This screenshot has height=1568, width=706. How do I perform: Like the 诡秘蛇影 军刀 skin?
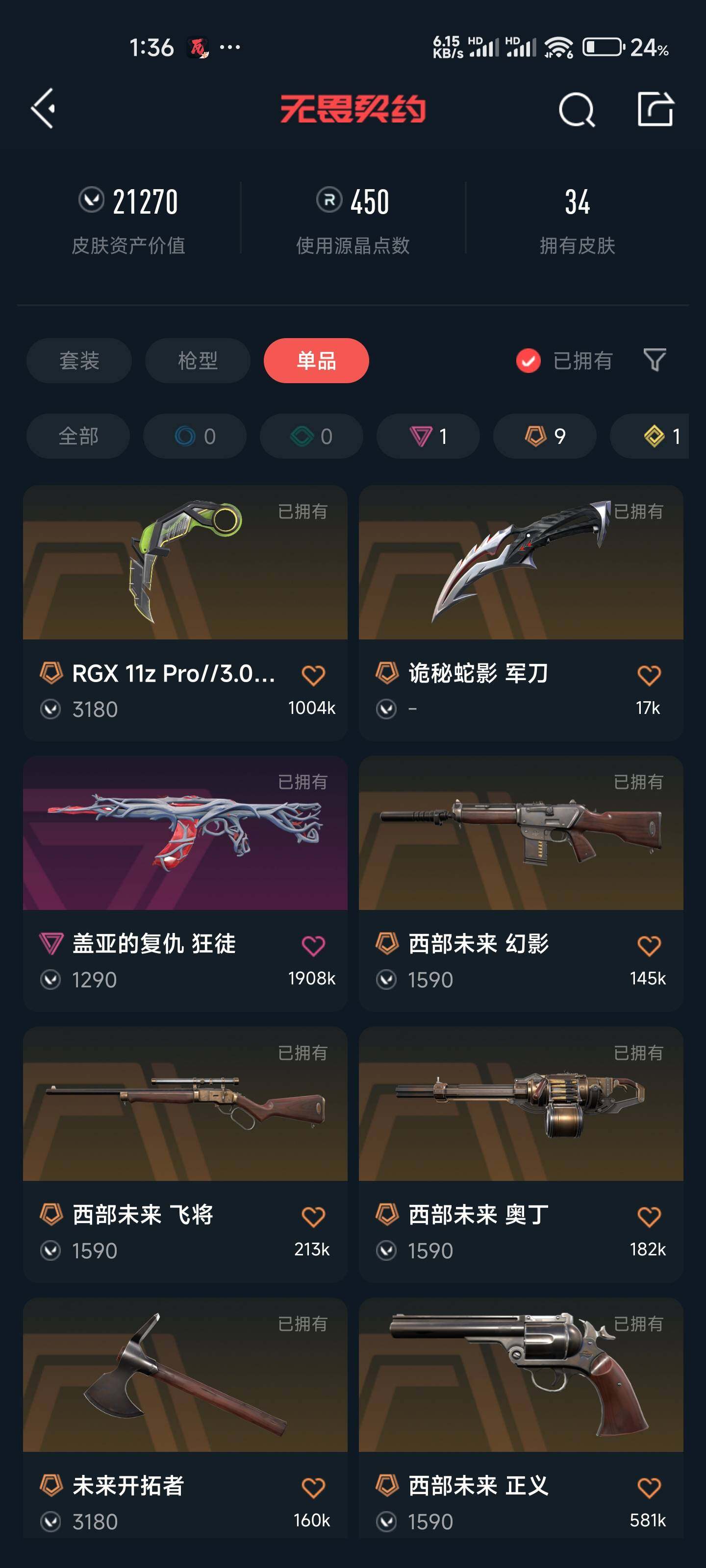tap(649, 675)
